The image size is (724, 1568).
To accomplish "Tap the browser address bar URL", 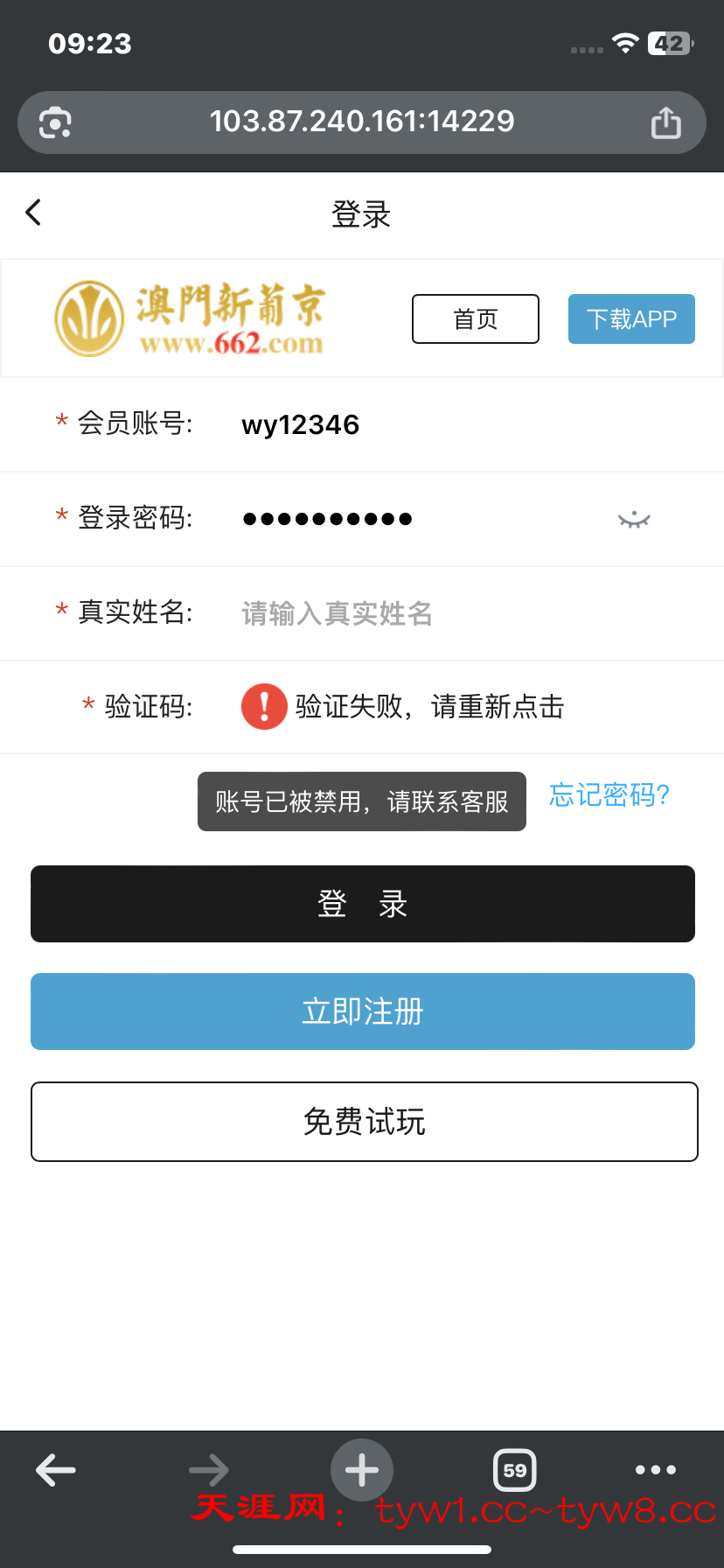I will (362, 122).
